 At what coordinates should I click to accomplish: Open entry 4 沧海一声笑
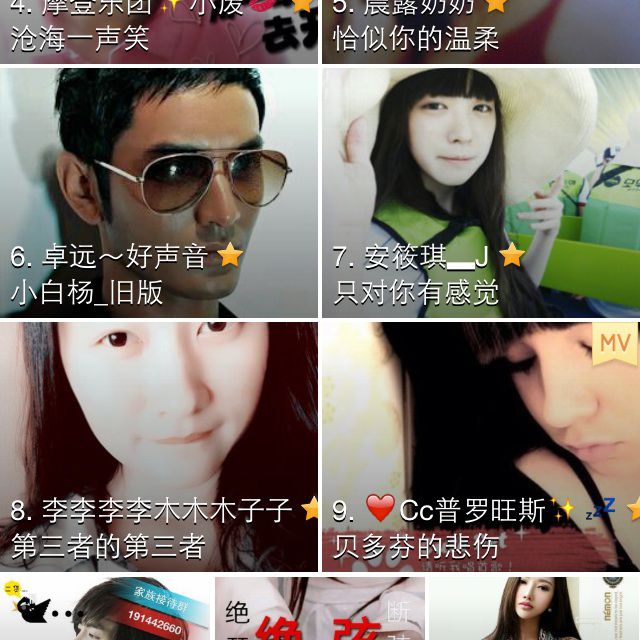pyautogui.click(x=158, y=30)
